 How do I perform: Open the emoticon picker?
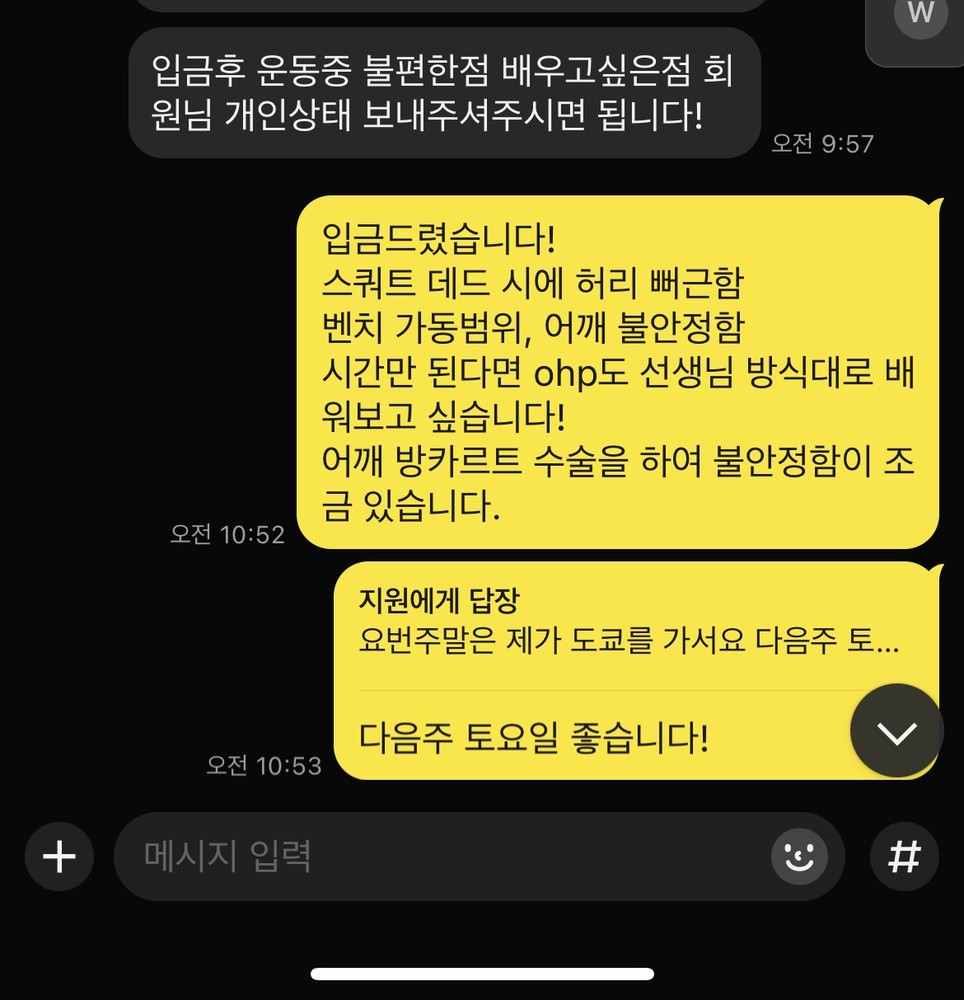point(799,857)
